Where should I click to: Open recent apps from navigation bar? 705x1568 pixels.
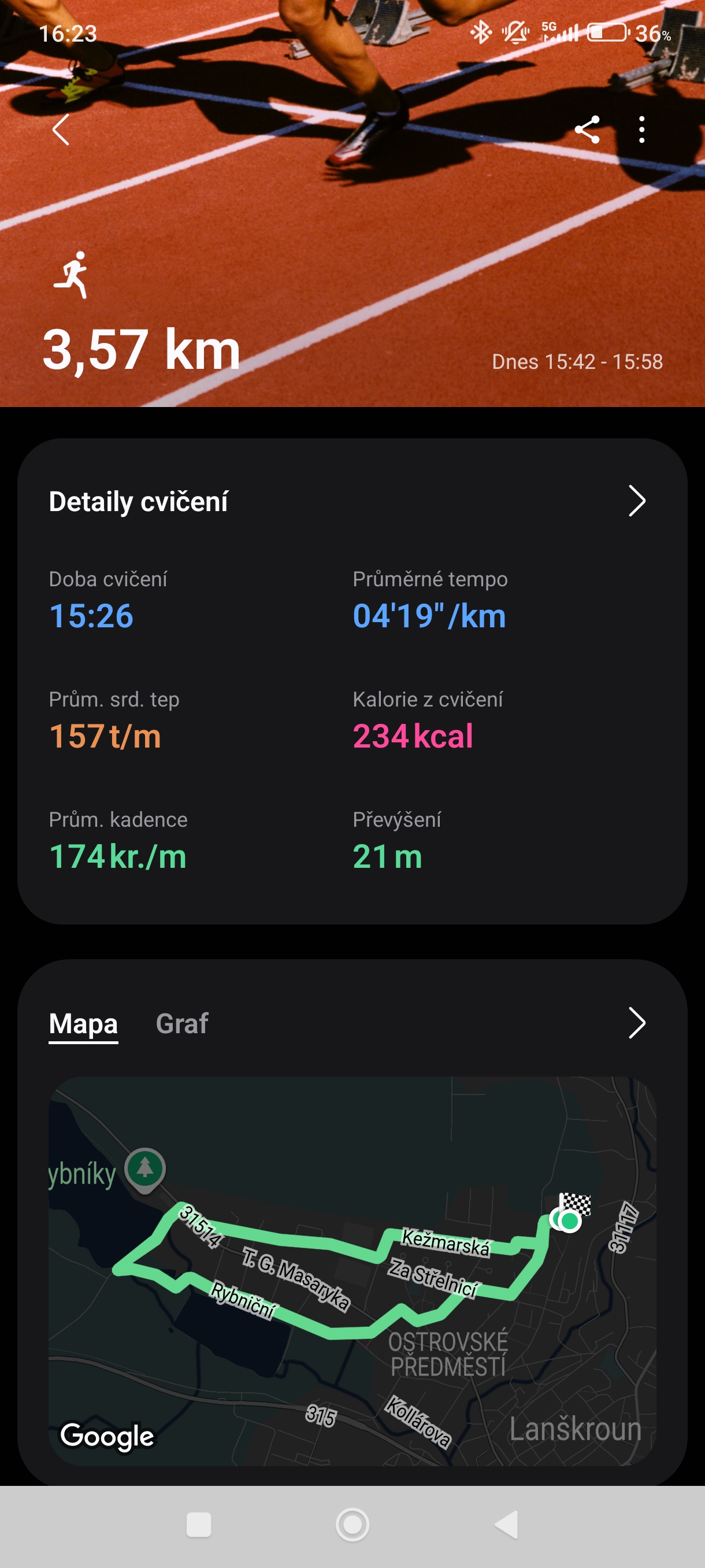(199, 1525)
